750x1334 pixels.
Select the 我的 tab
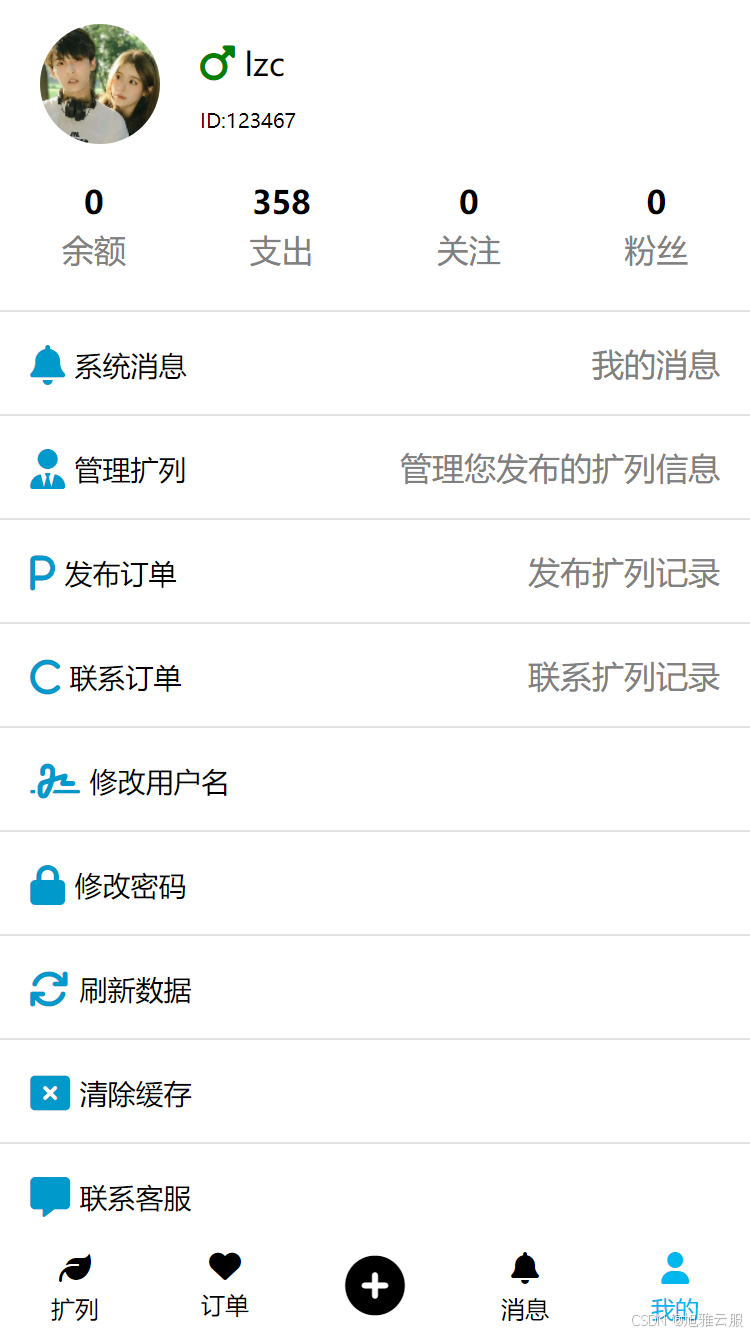tap(675, 1287)
